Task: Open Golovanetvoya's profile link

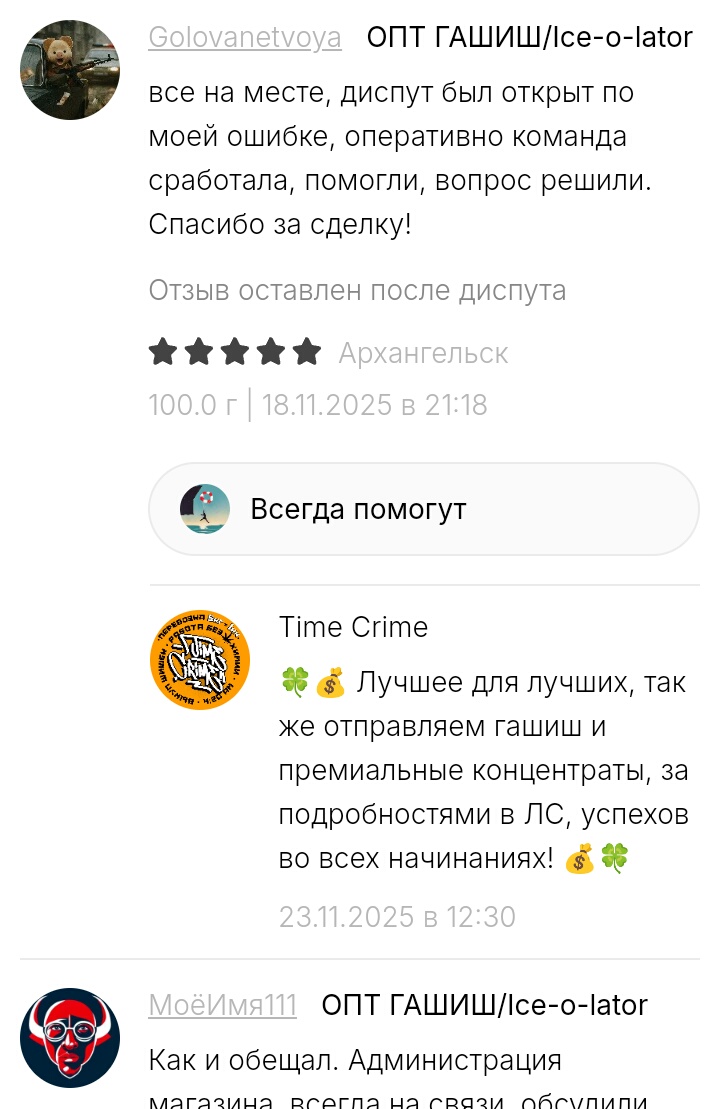Action: 244,38
